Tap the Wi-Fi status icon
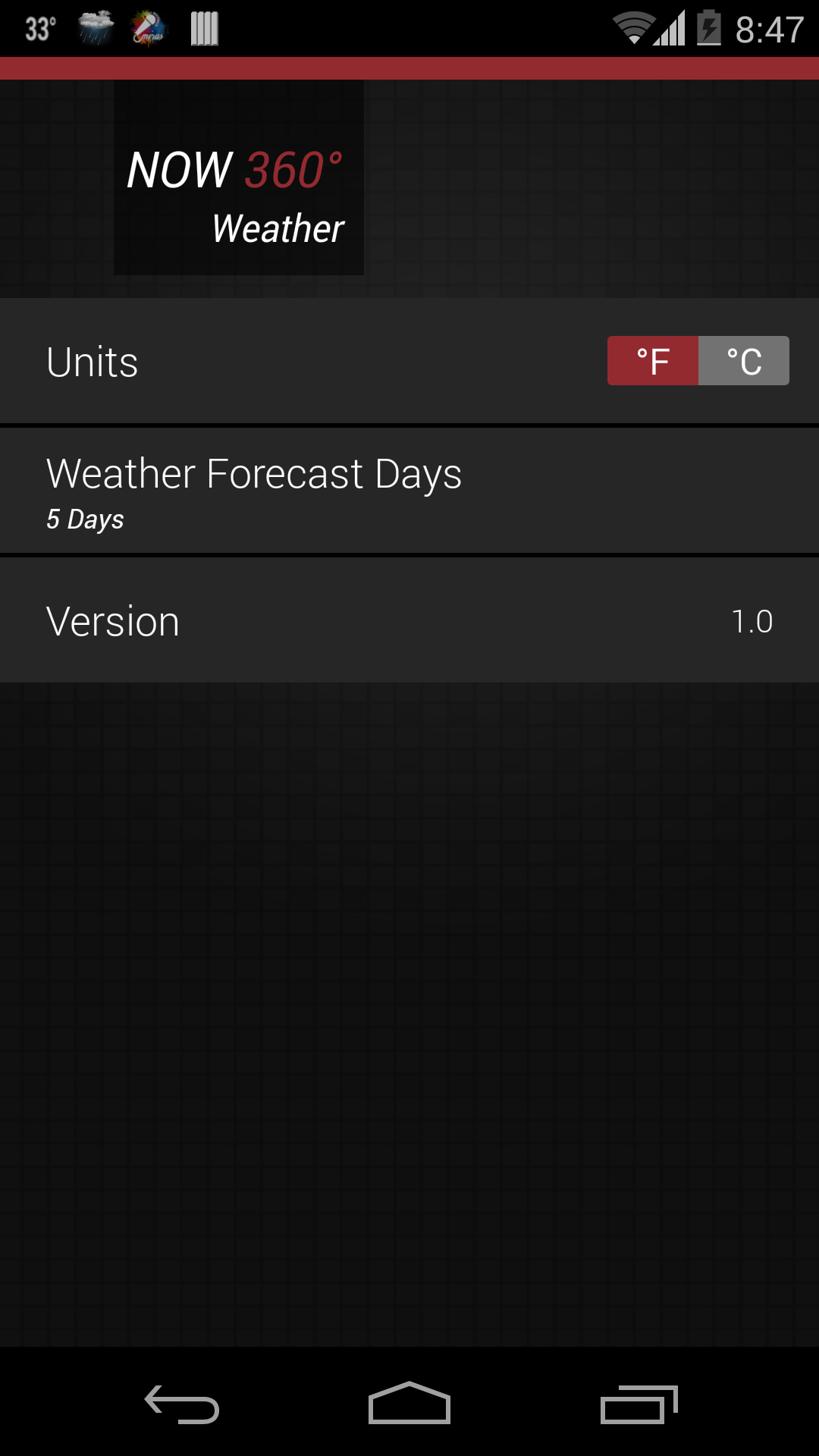This screenshot has width=819, height=1456. (634, 27)
